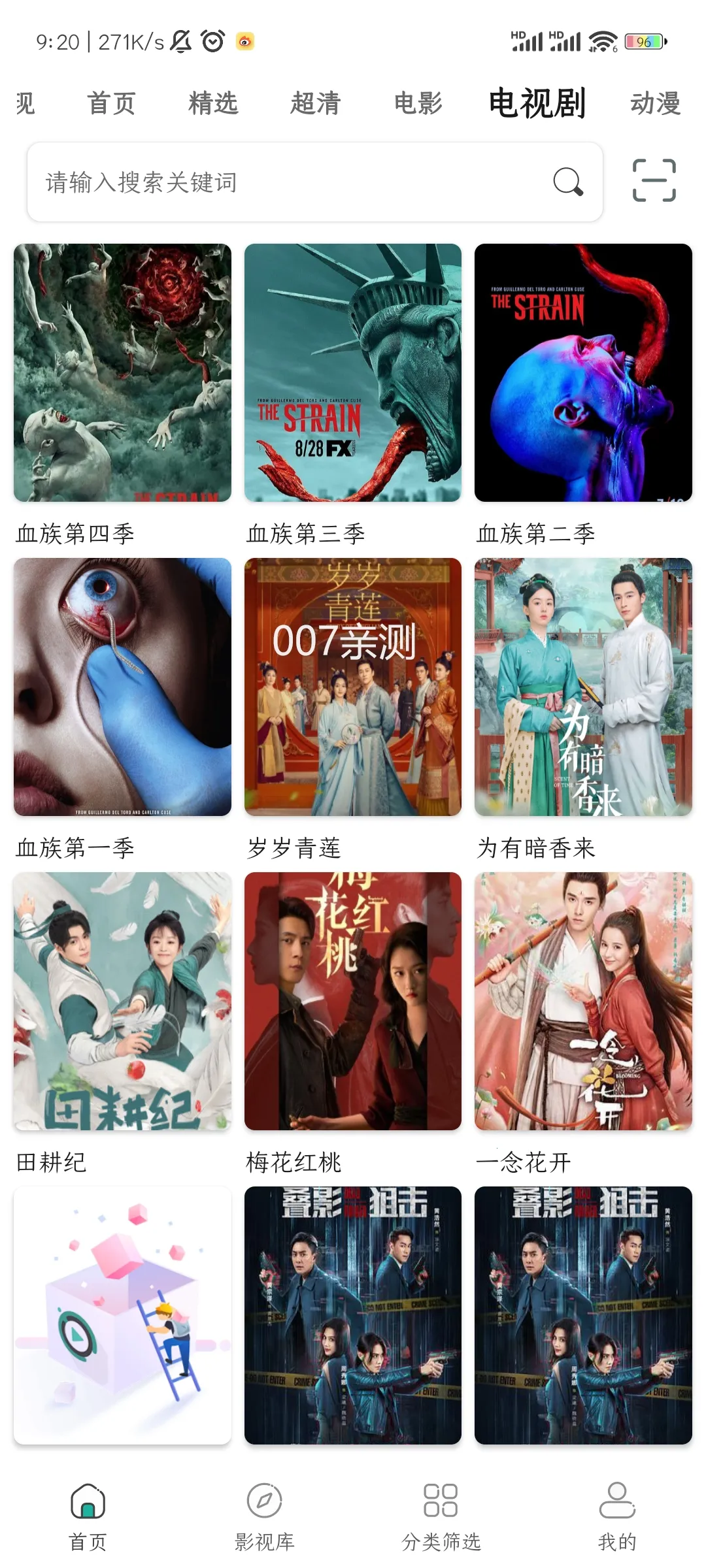
Task: Open the 一念花开 drama card
Action: coord(583,1001)
